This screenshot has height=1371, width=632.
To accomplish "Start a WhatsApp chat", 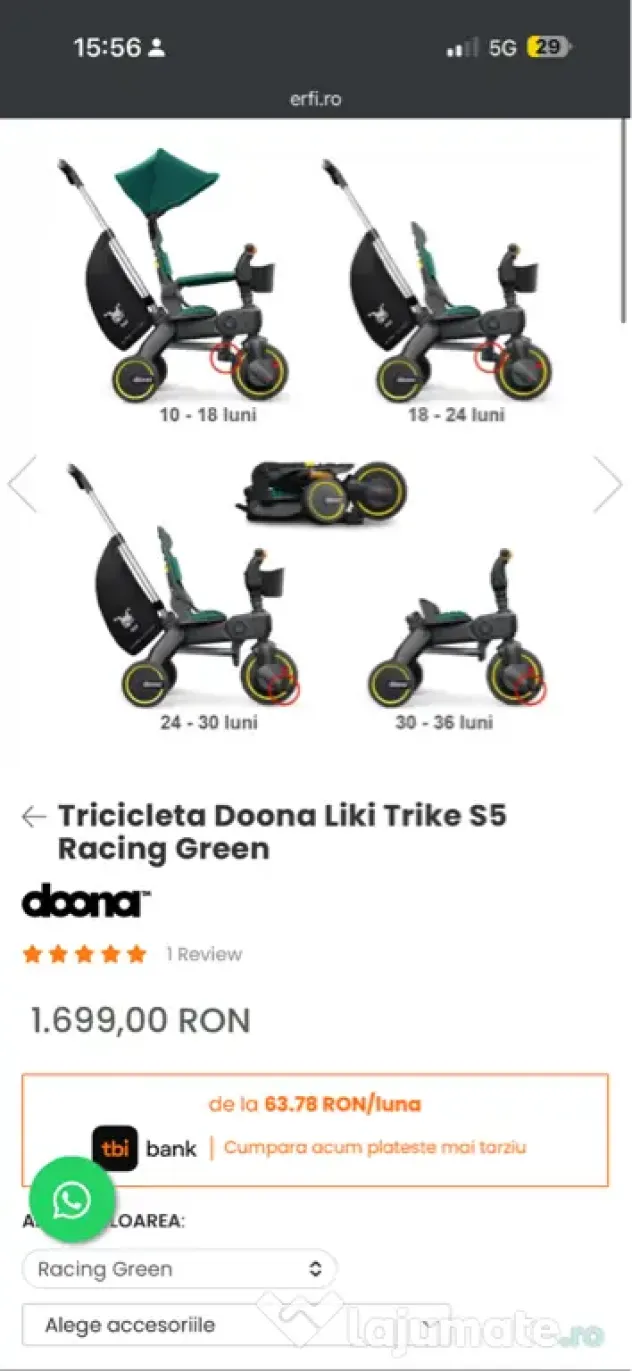I will 72,1200.
